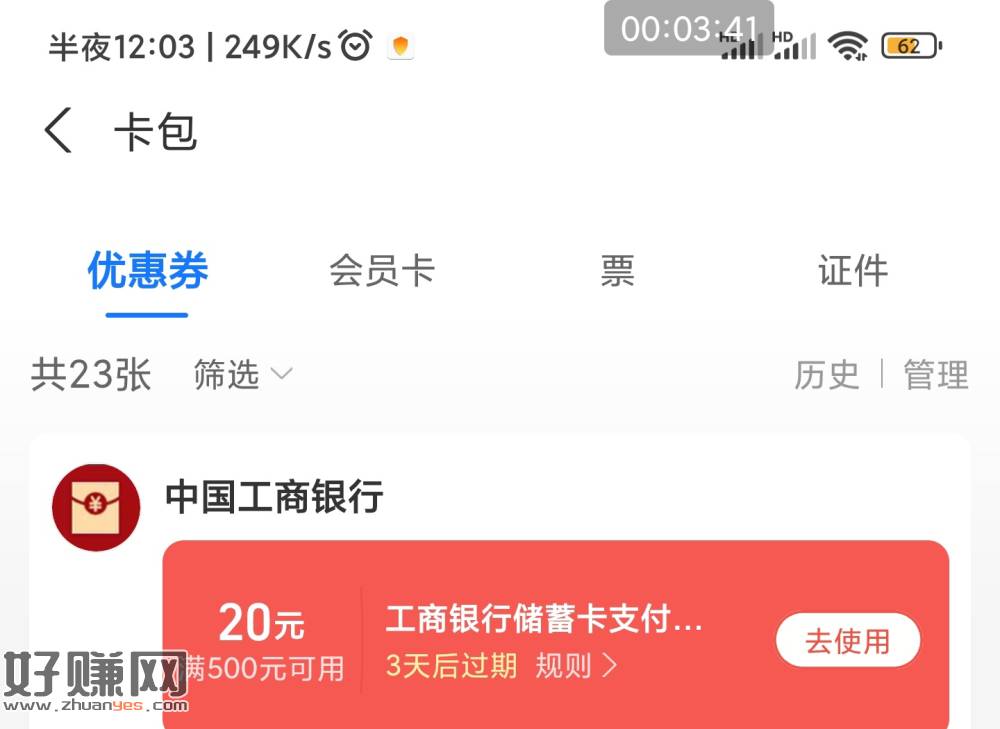Switch to the 票 tab
Viewport: 1000px width, 729px height.
click(x=617, y=271)
